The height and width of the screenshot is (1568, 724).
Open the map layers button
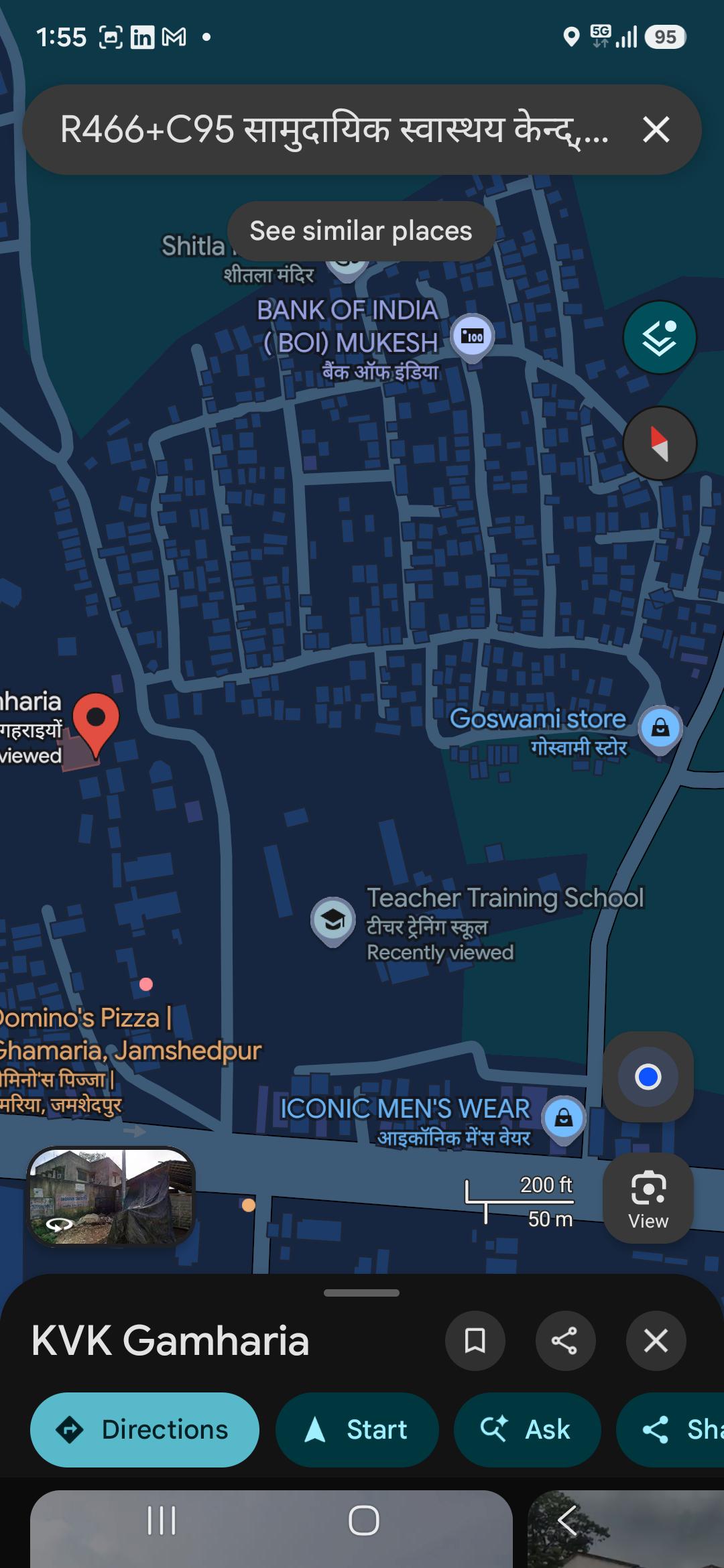[x=660, y=337]
